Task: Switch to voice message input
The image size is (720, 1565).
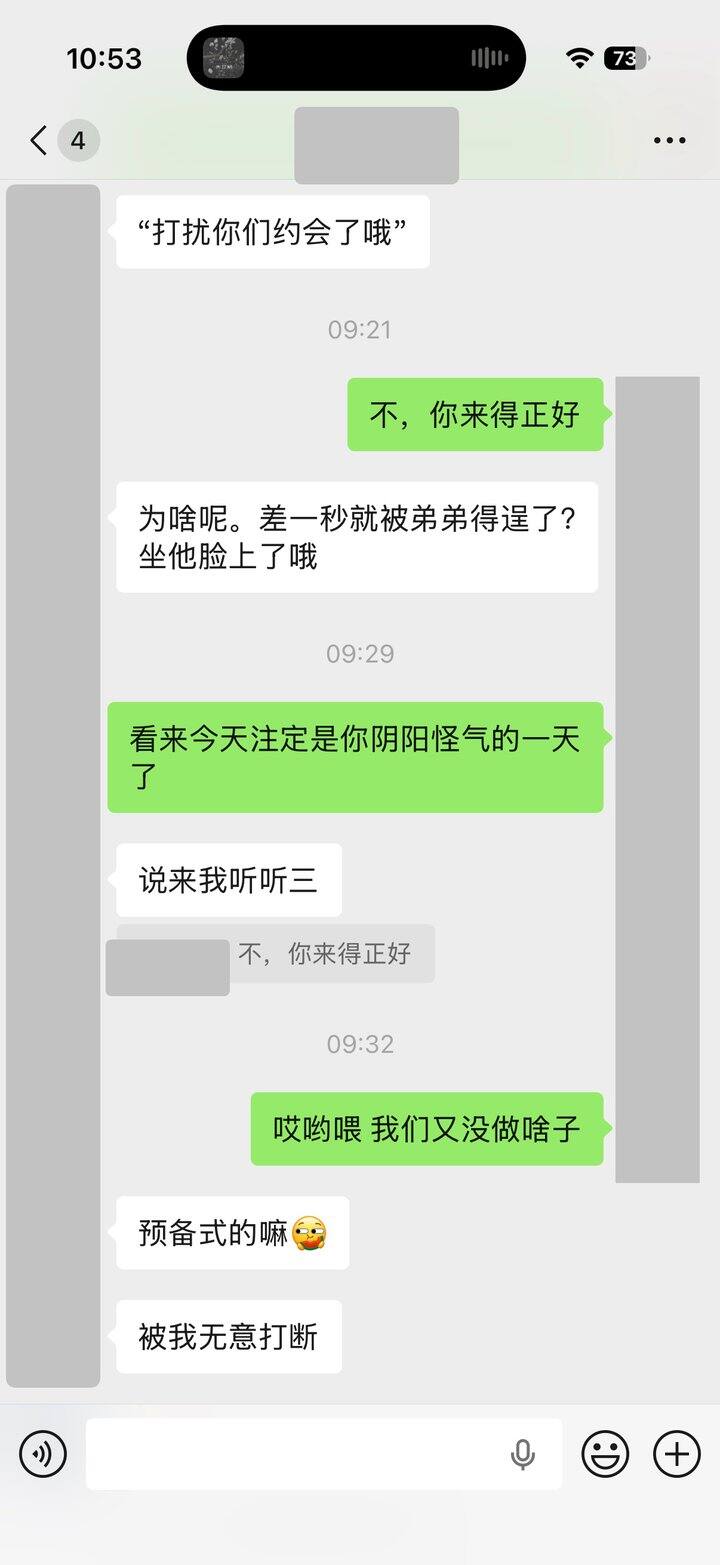Action: 43,1453
